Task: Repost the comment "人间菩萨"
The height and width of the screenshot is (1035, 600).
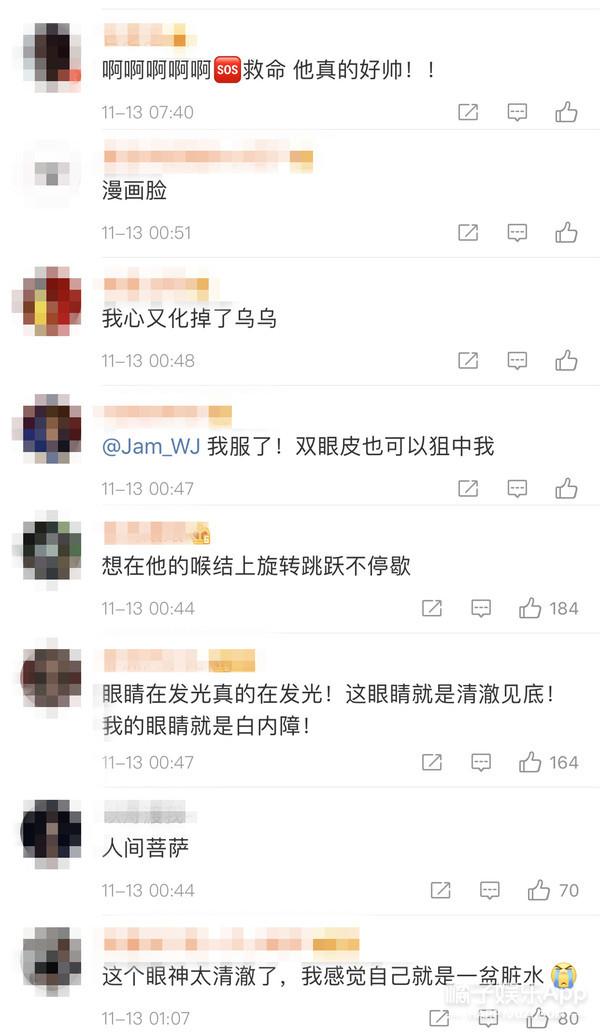Action: 440,890
